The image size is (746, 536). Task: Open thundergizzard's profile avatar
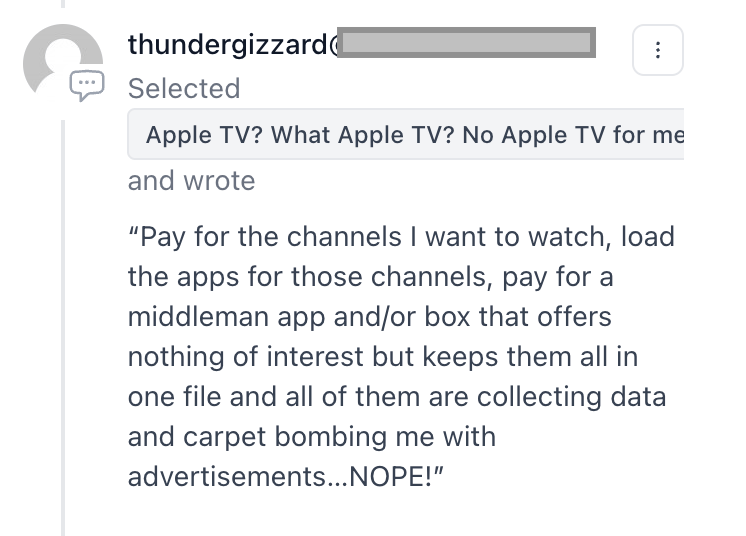point(62,60)
